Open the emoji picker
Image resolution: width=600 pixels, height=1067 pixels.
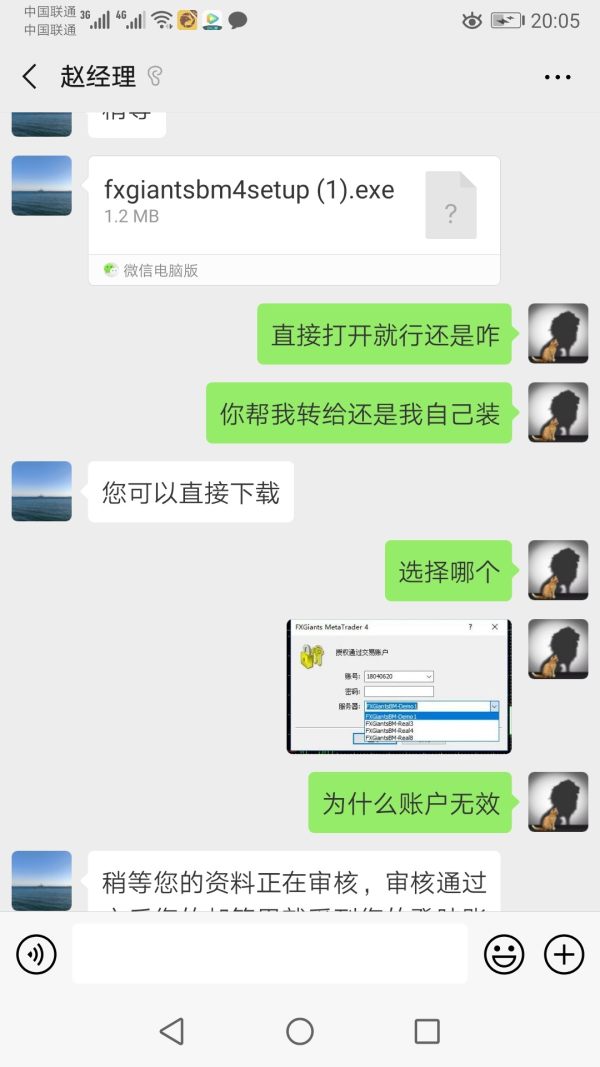point(504,955)
